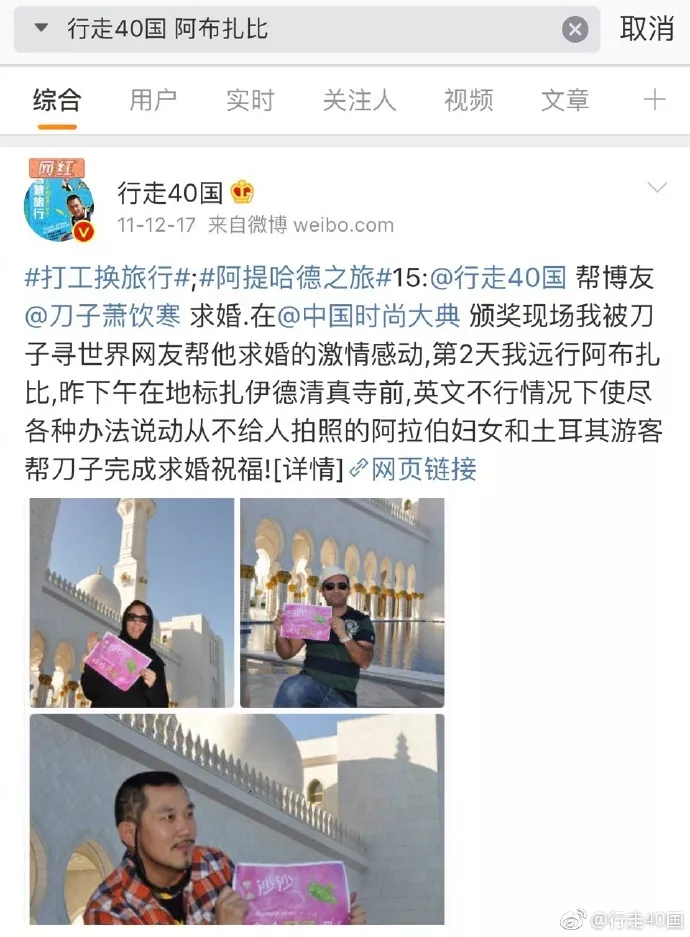690x937 pixels.
Task: View the photo of woman in black
Action: click(x=131, y=602)
